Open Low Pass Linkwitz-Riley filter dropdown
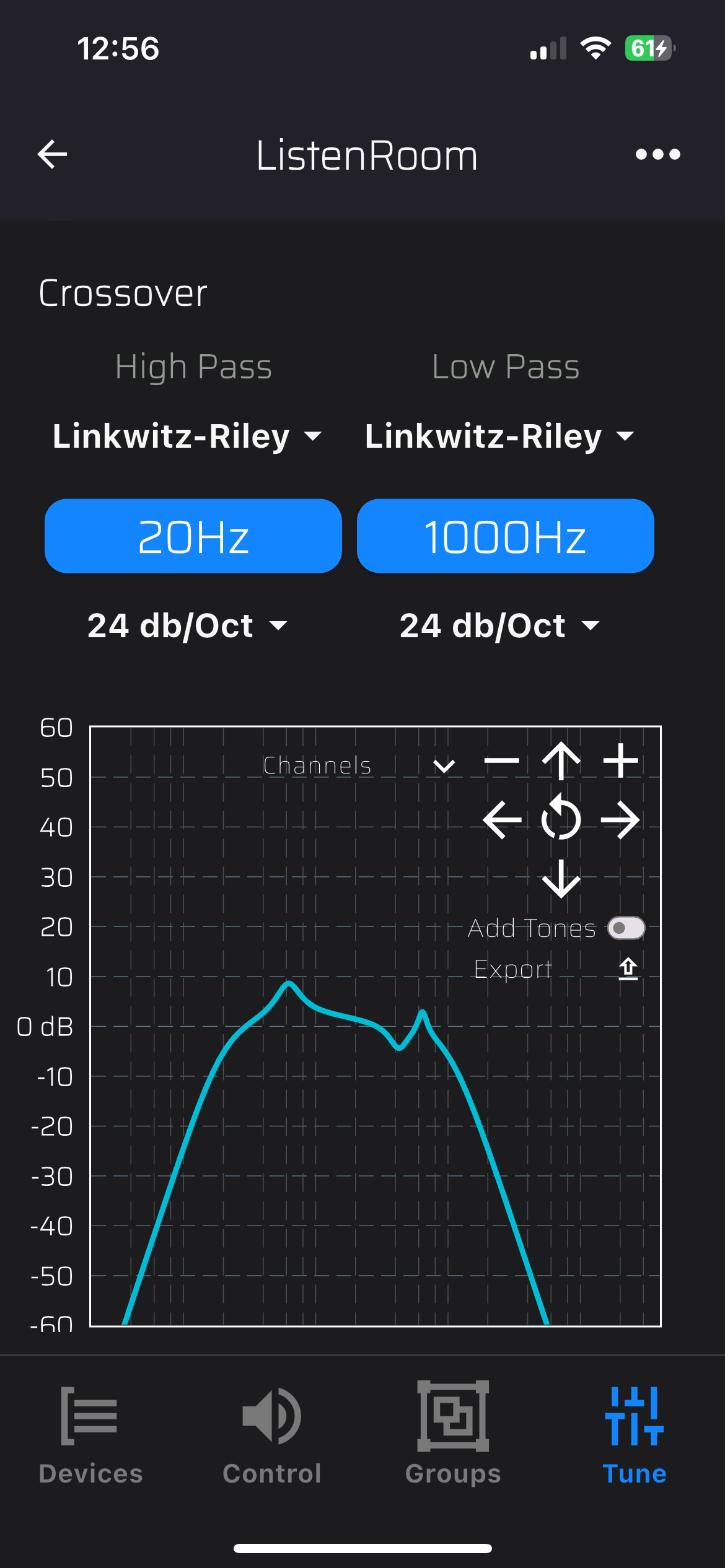The height and width of the screenshot is (1568, 725). [x=499, y=437]
